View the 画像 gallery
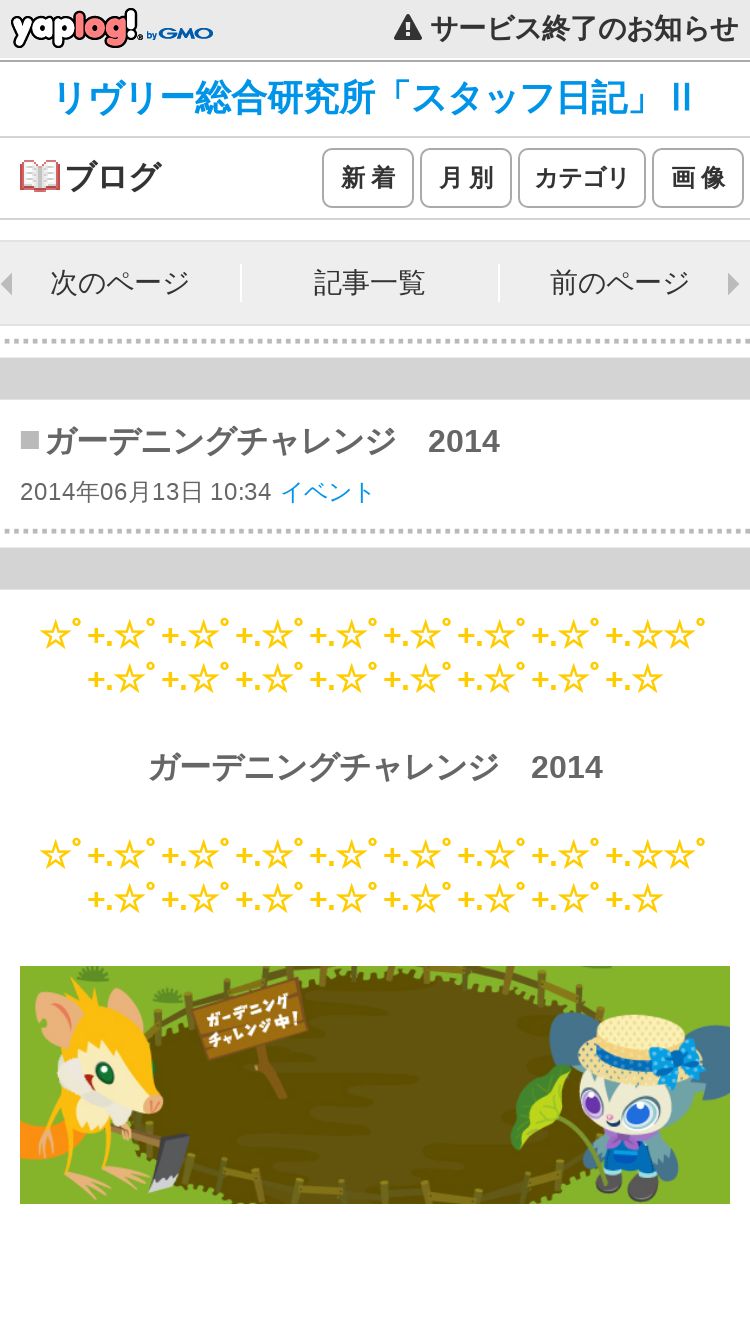This screenshot has height=1334, width=750. tap(698, 178)
